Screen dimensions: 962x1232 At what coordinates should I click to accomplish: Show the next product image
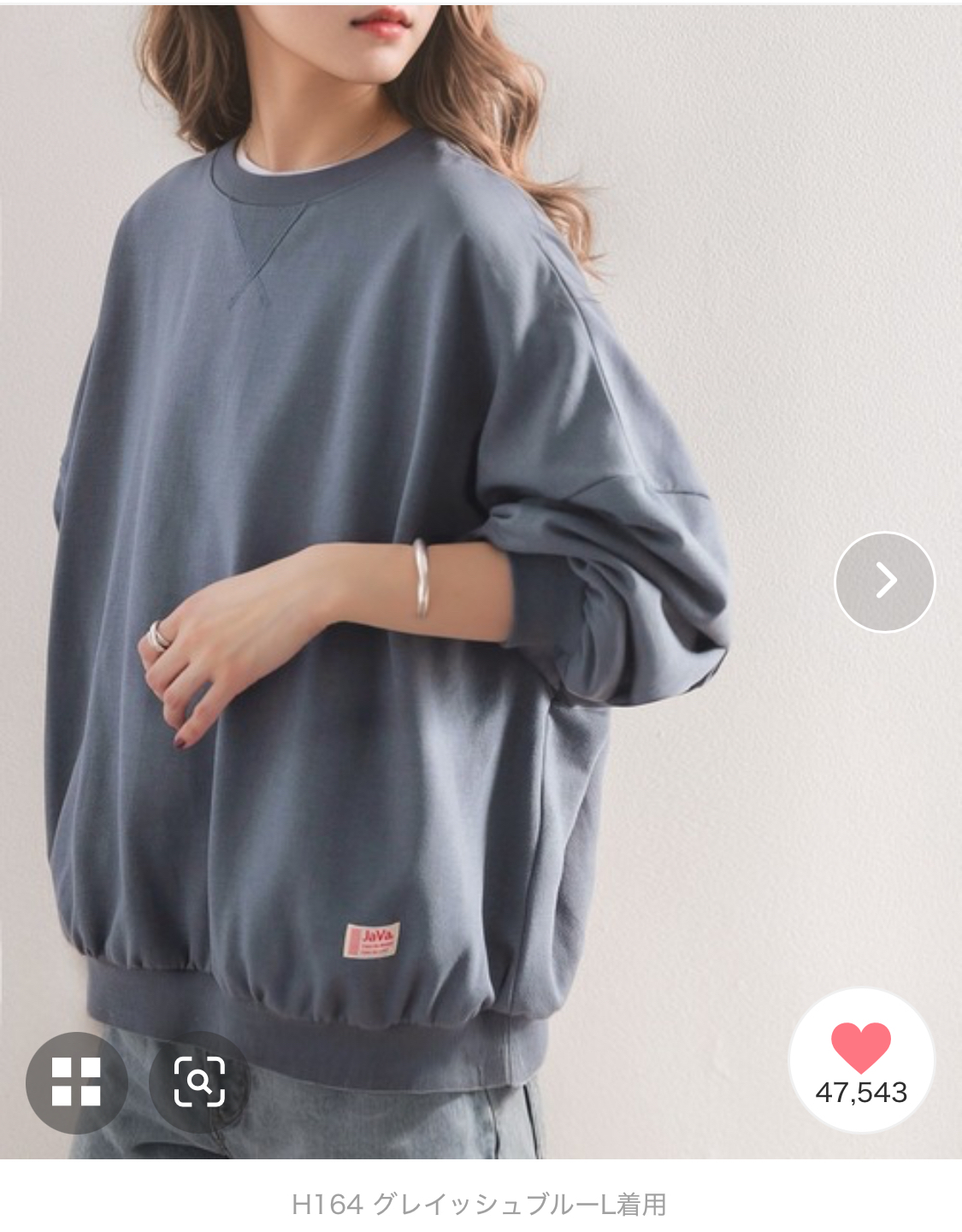[885, 581]
